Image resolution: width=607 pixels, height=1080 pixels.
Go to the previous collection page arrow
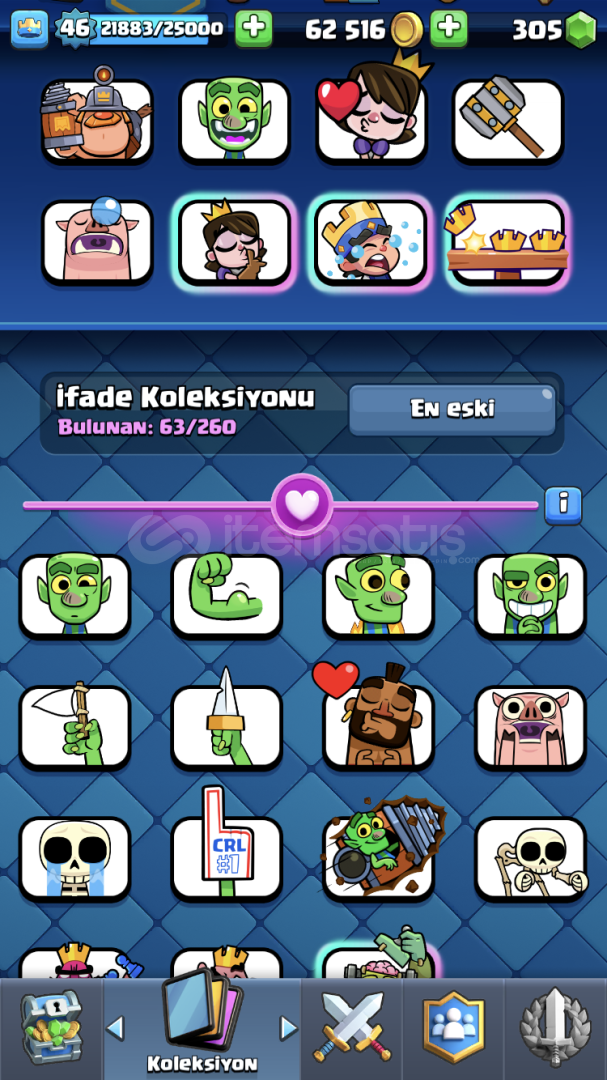pos(116,1028)
